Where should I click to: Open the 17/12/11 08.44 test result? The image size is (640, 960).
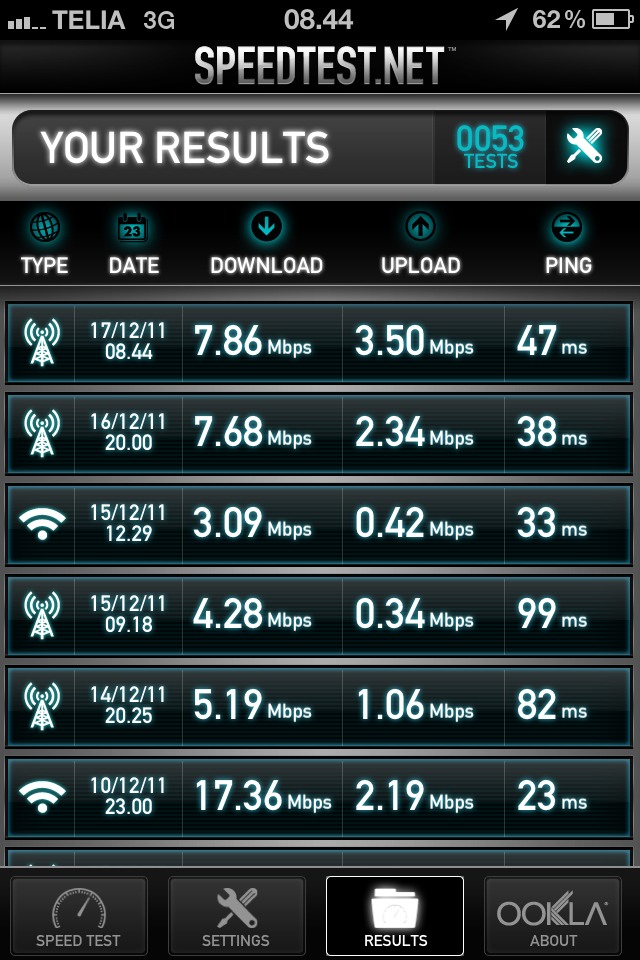[x=319, y=343]
